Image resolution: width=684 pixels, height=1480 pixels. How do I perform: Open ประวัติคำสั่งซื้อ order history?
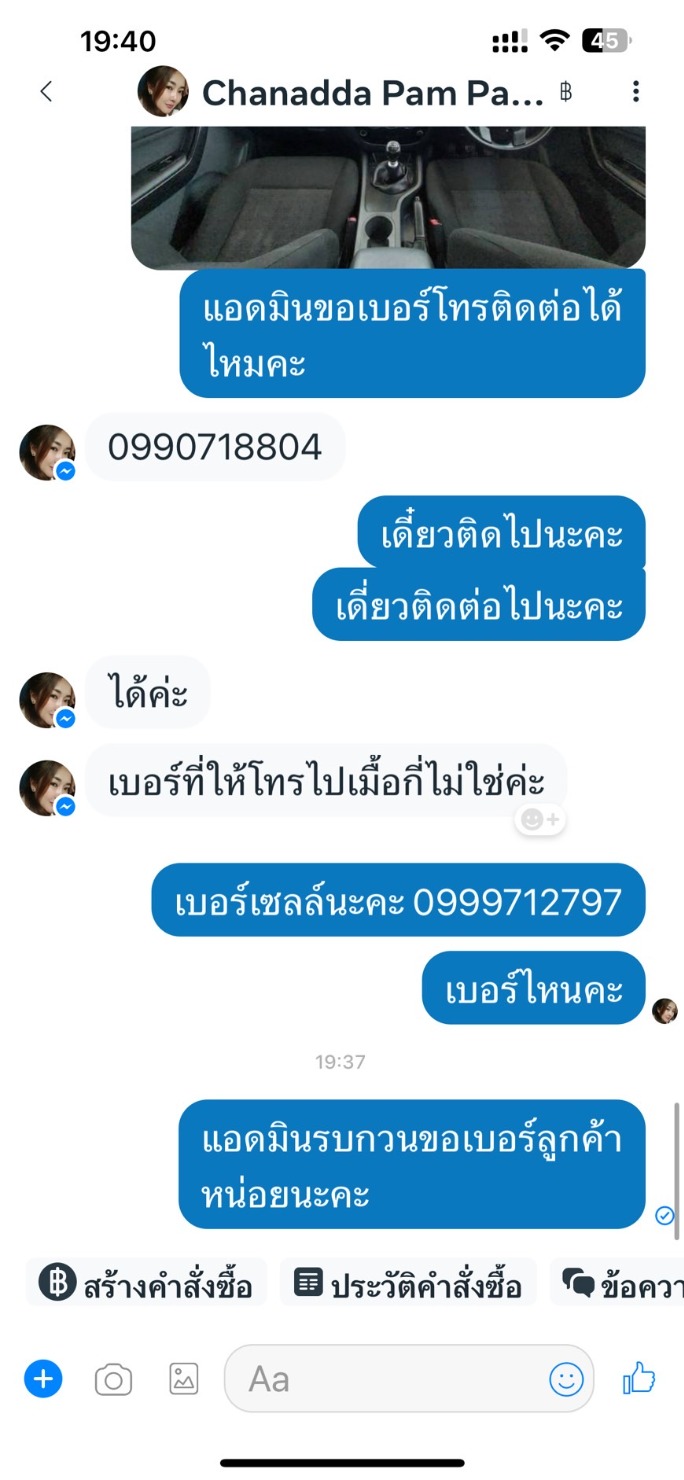click(x=408, y=1283)
